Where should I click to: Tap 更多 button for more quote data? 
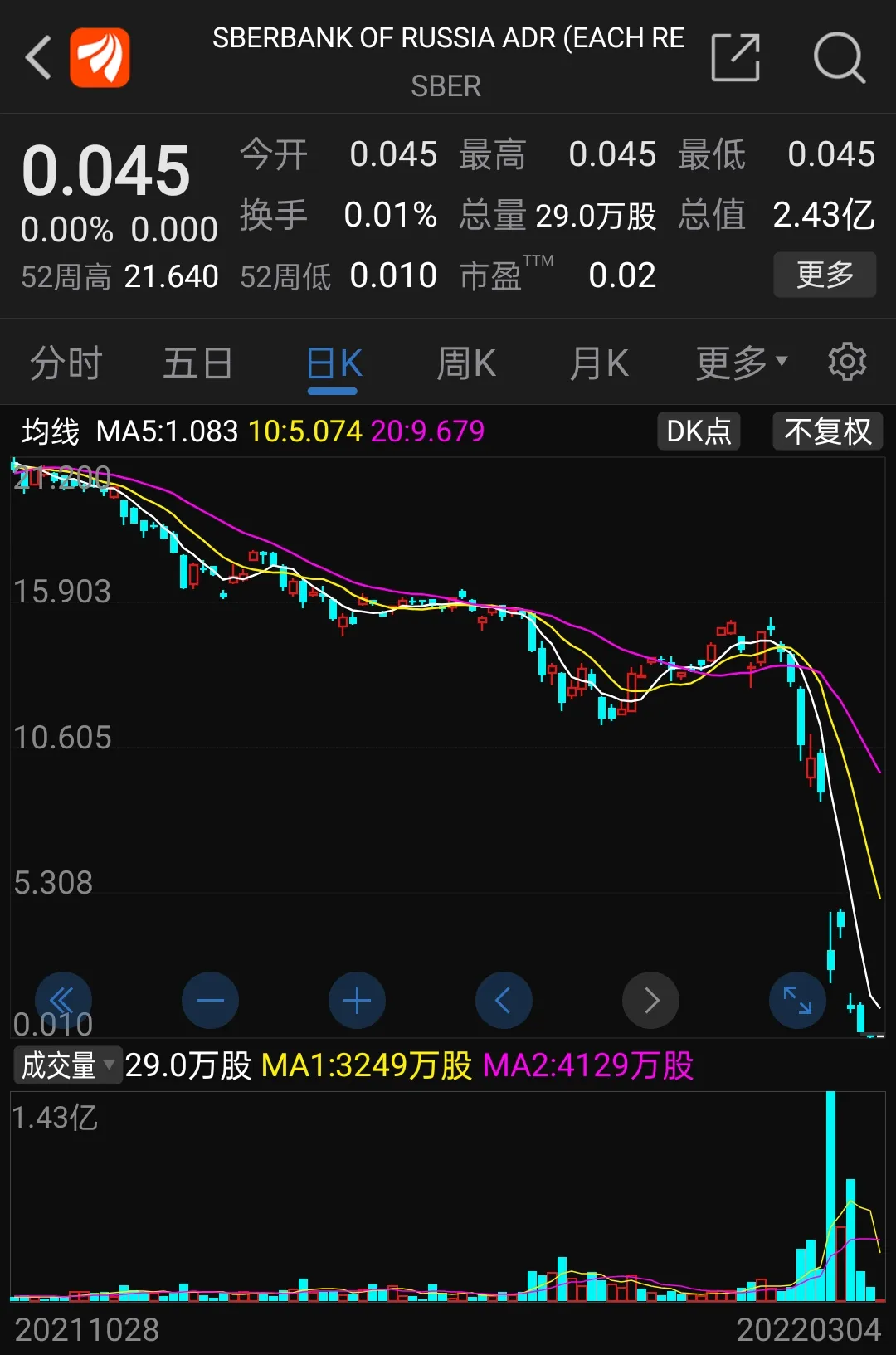pyautogui.click(x=825, y=275)
